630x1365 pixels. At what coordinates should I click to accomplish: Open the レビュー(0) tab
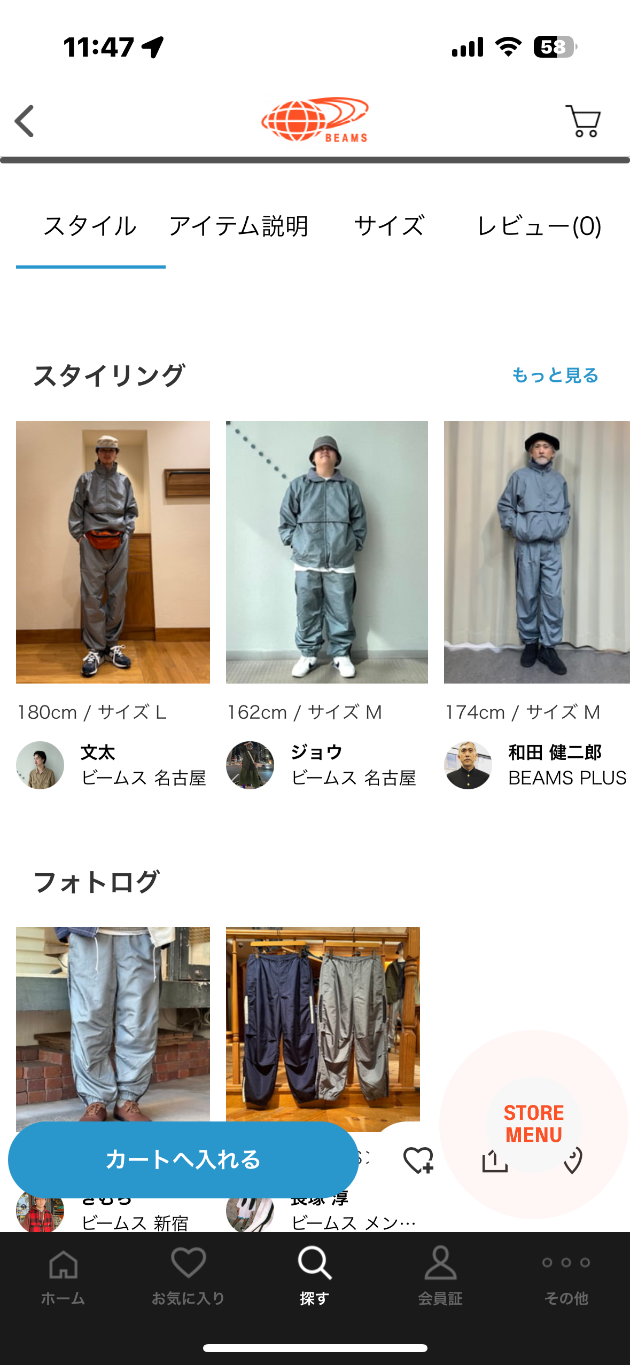[x=538, y=226]
